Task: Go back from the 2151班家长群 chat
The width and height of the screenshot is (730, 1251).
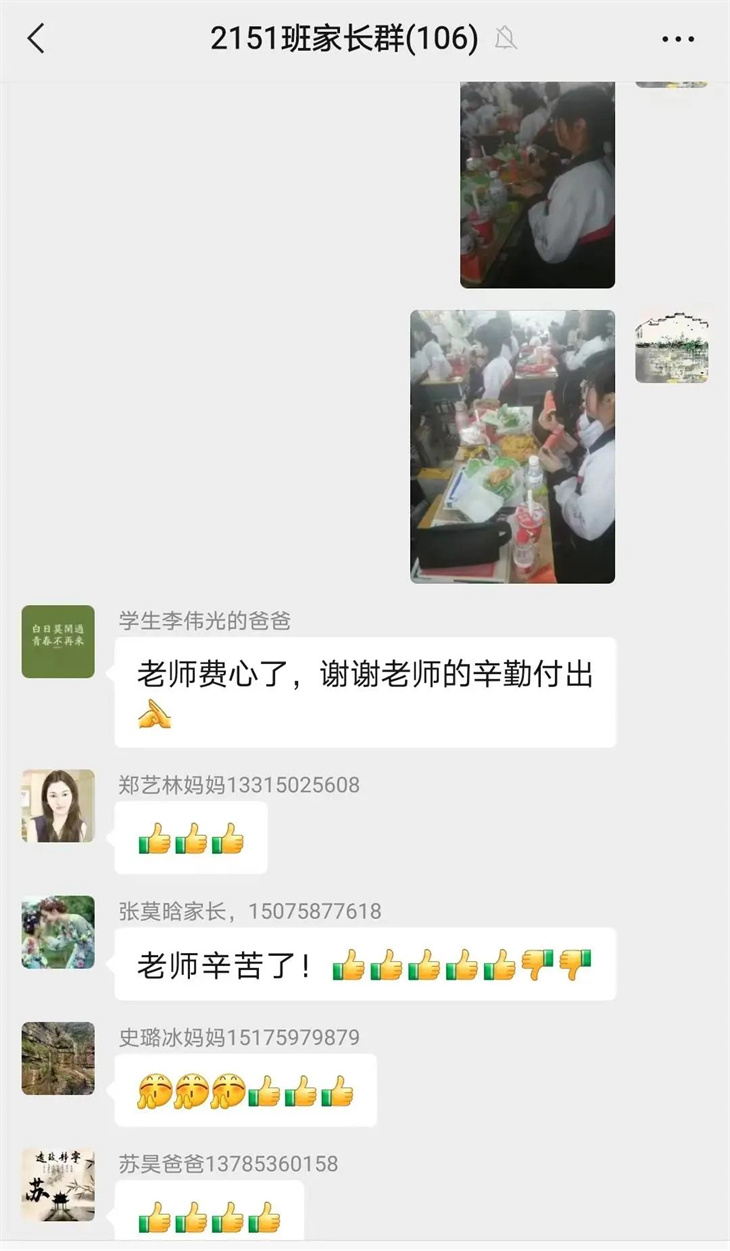Action: [x=36, y=39]
